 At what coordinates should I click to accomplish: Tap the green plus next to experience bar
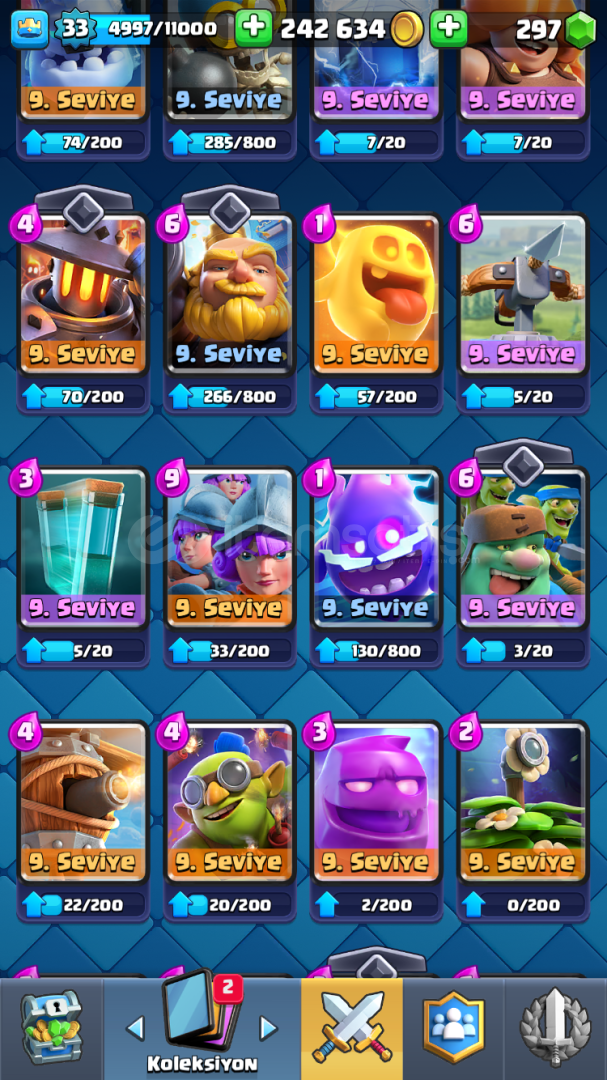[254, 28]
